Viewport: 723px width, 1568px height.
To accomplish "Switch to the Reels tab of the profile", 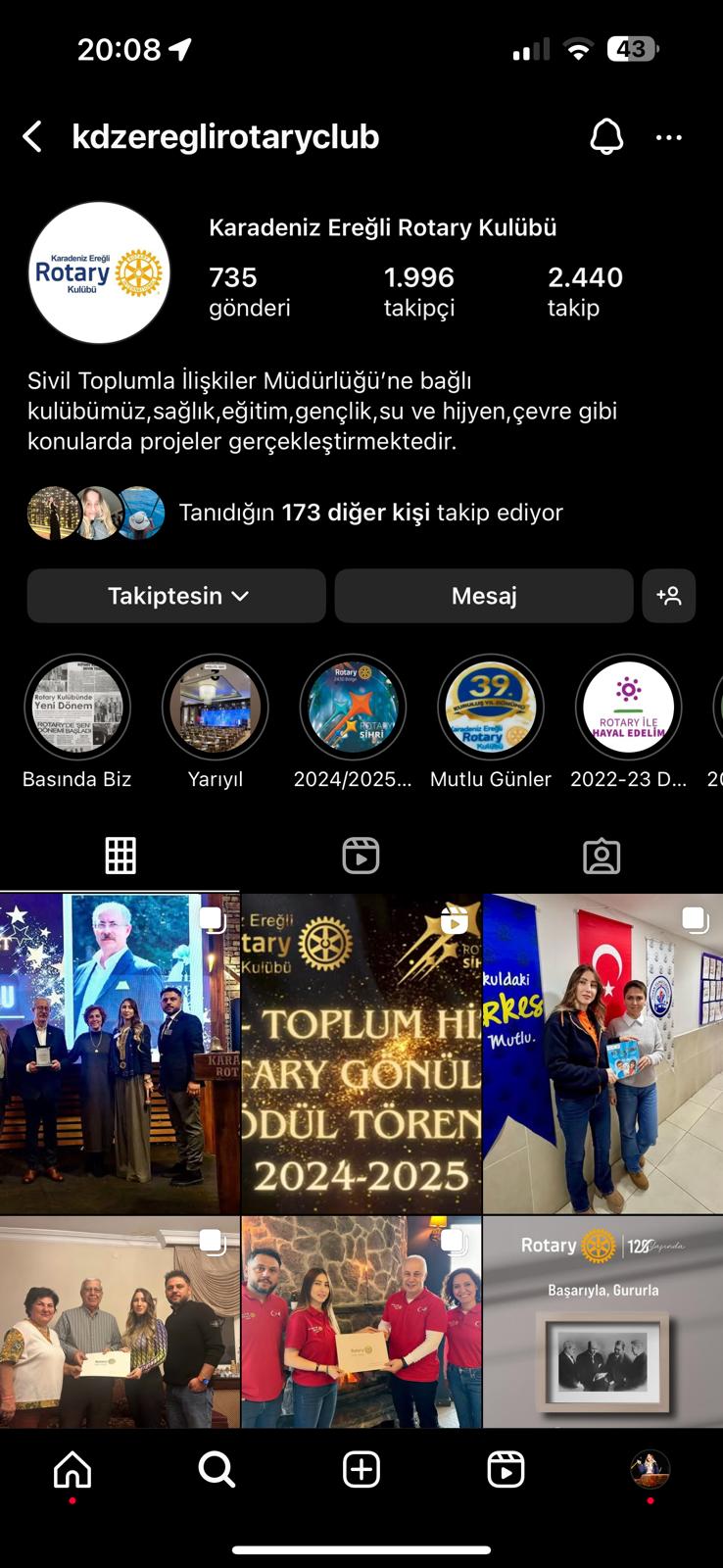I will point(361,856).
